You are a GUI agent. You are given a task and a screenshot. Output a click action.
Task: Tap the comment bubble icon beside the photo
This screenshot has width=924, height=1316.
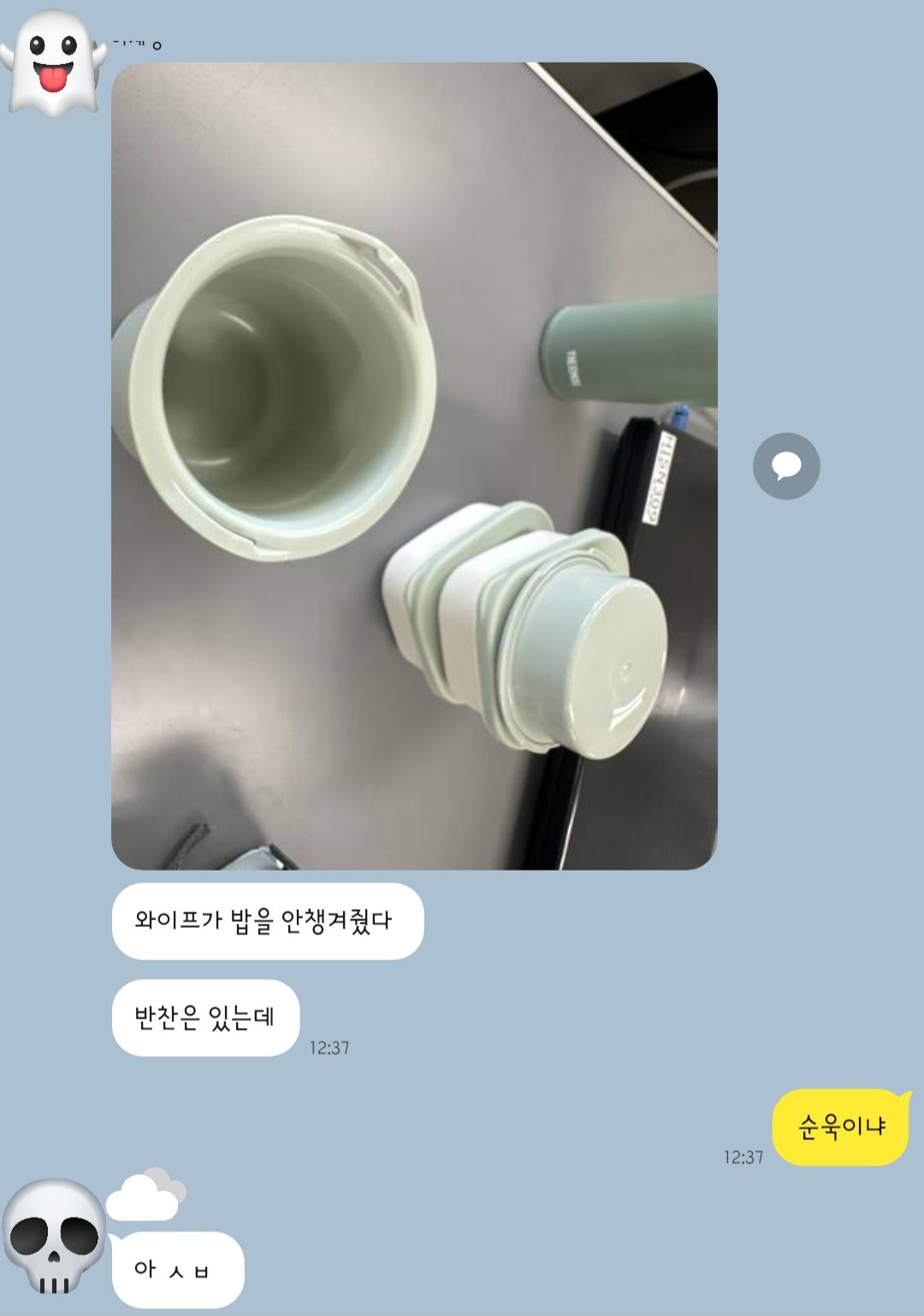(786, 466)
